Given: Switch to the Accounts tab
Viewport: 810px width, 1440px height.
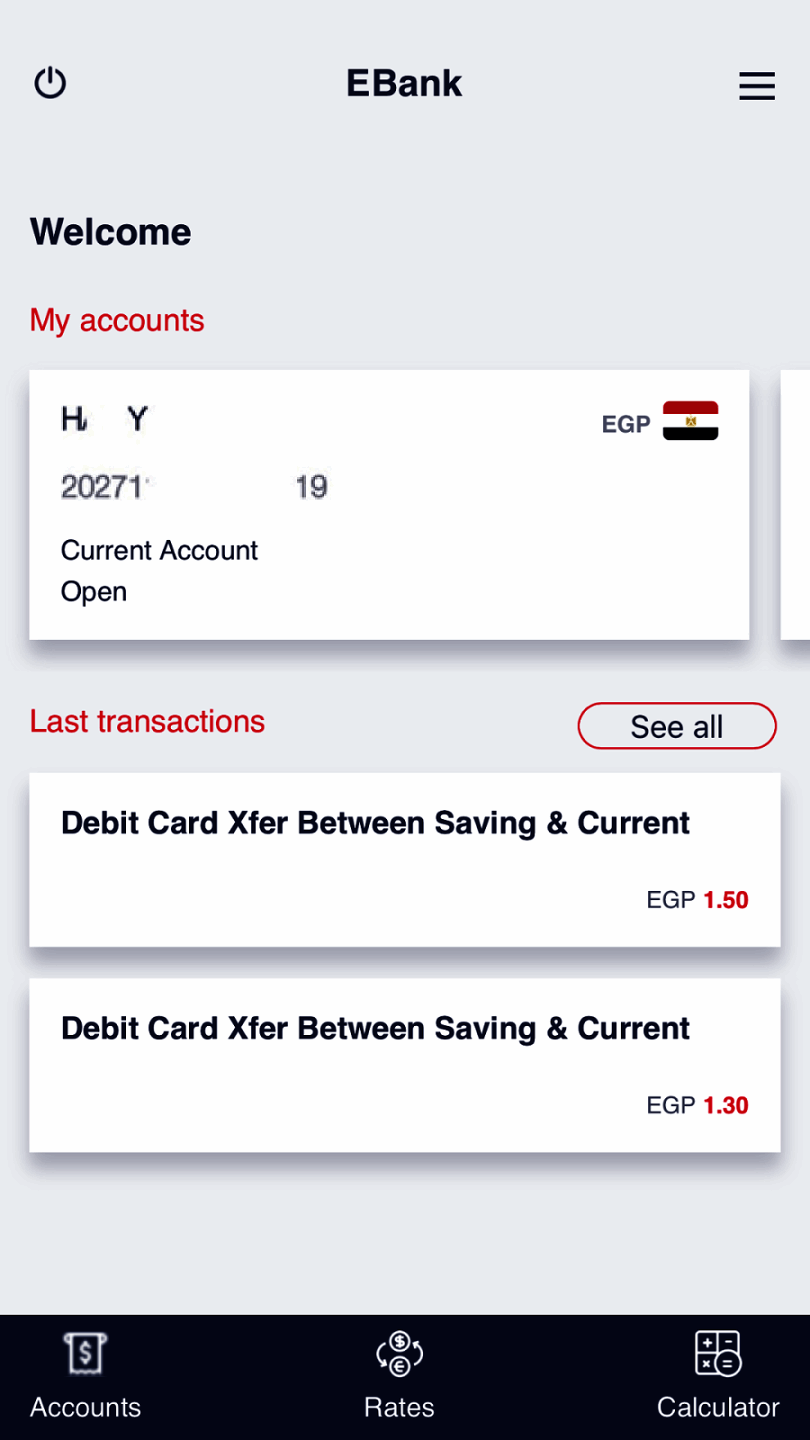Looking at the screenshot, I should pos(86,1377).
